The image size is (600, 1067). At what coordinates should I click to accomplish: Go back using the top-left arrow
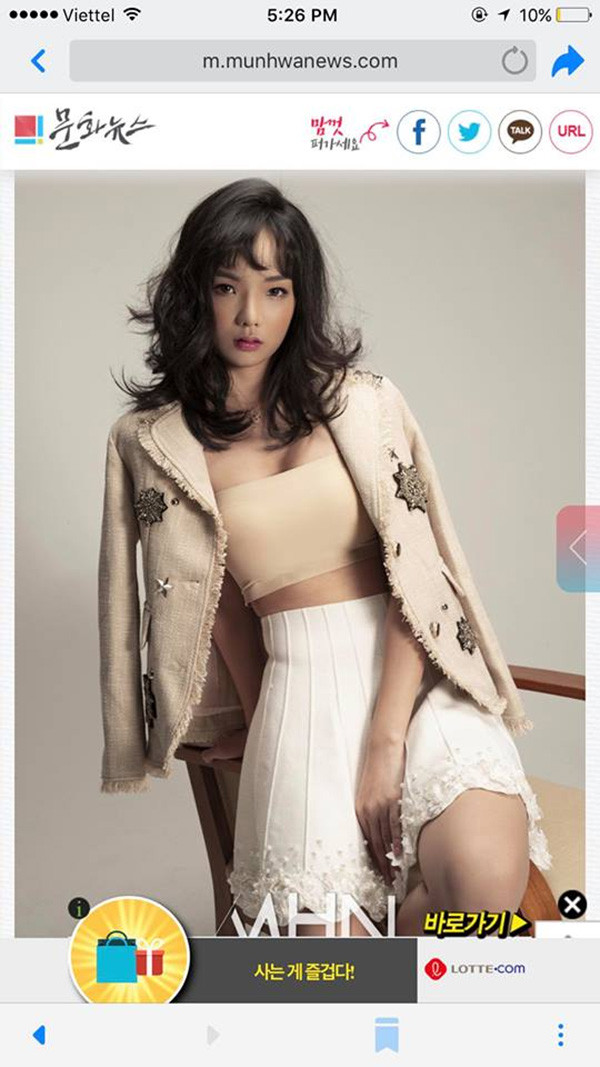click(38, 61)
